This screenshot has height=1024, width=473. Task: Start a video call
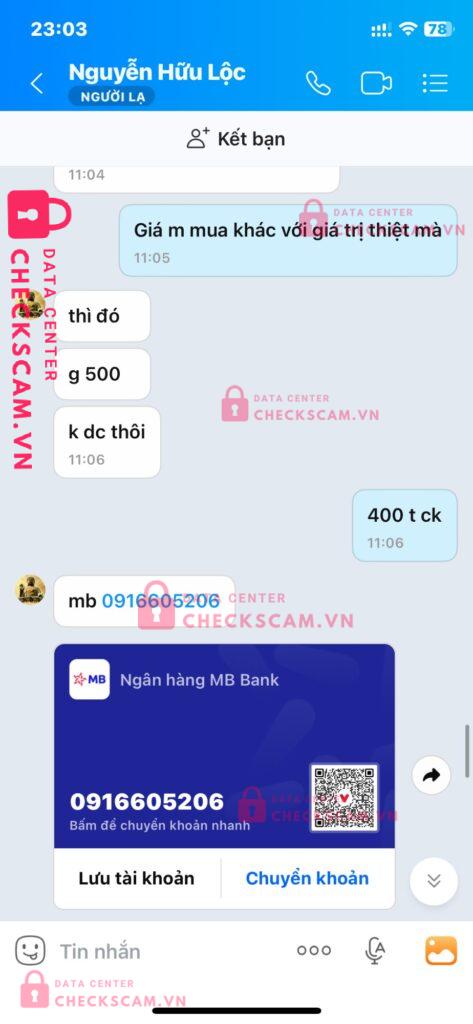[x=376, y=84]
